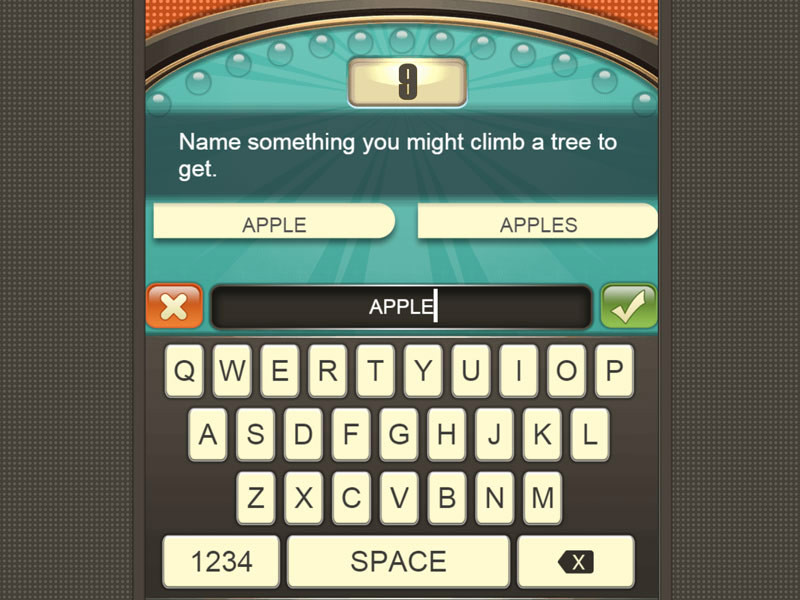Tap the answer text field
Screen dimensions: 800x600
click(x=401, y=307)
